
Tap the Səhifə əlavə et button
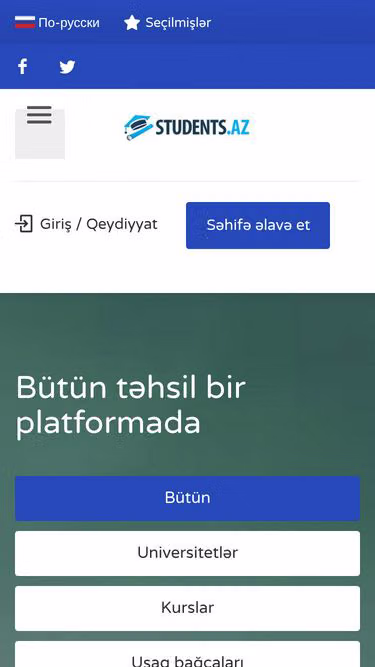click(258, 225)
